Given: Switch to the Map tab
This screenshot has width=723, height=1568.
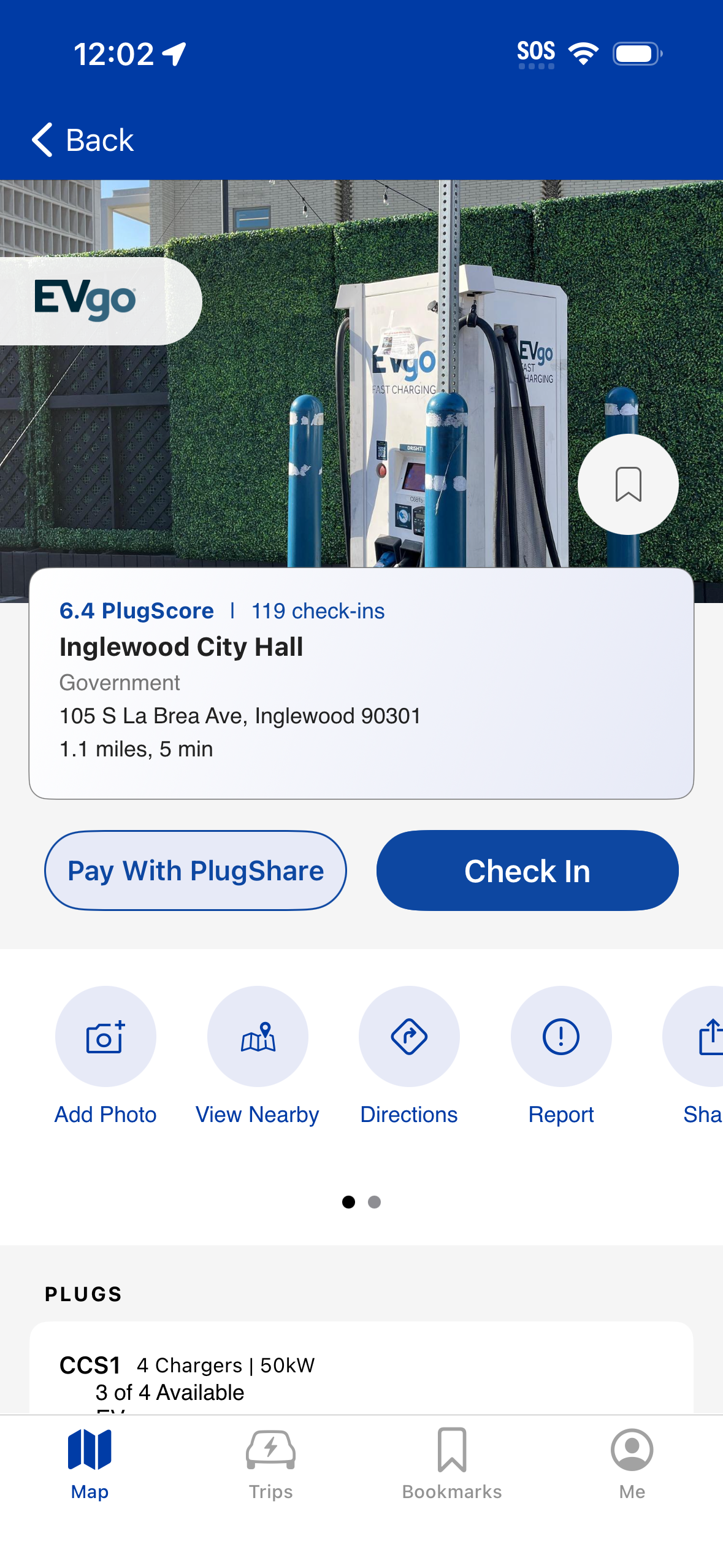Looking at the screenshot, I should (x=90, y=1463).
